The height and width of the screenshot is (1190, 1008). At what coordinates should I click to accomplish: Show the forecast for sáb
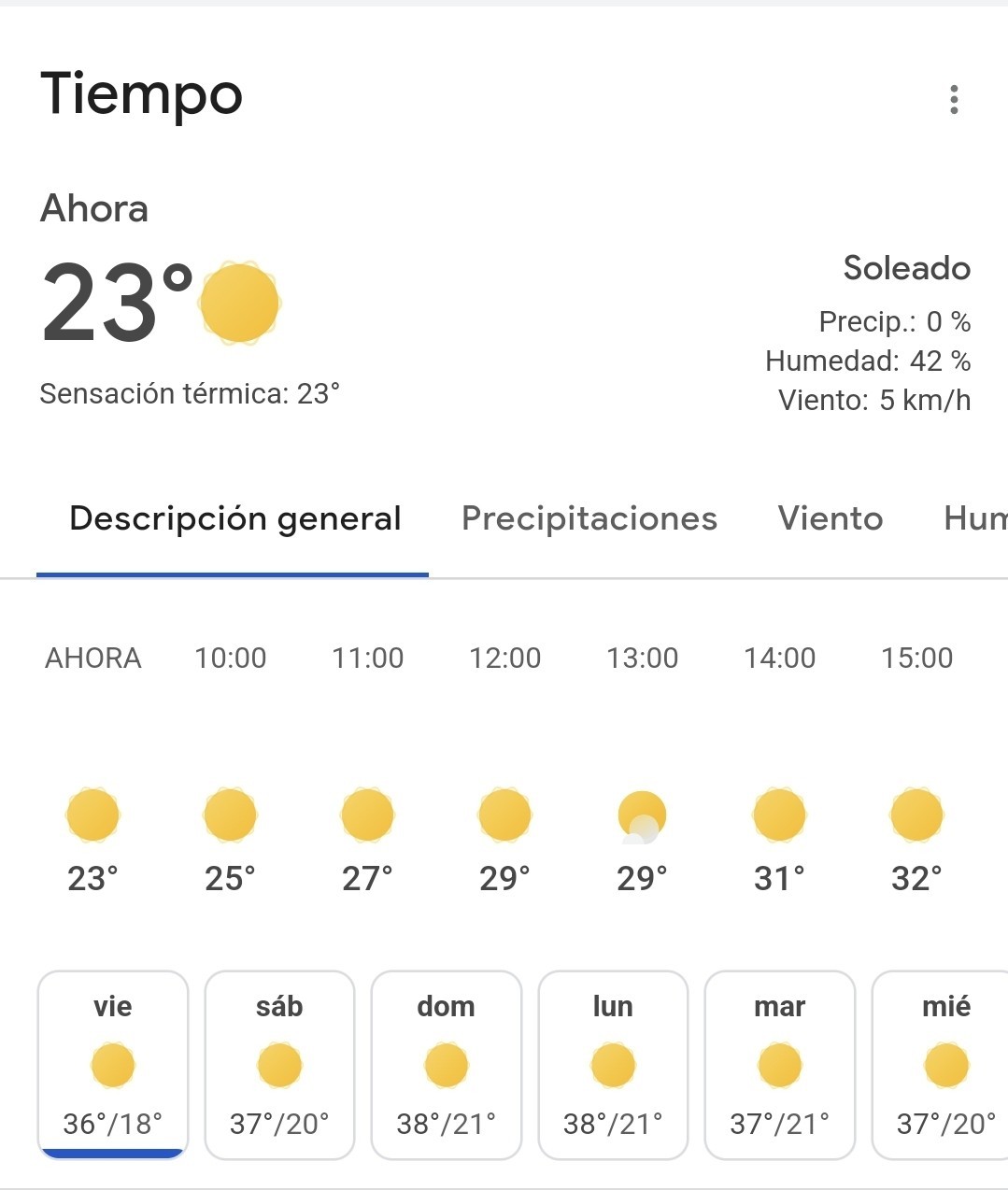coord(279,1065)
